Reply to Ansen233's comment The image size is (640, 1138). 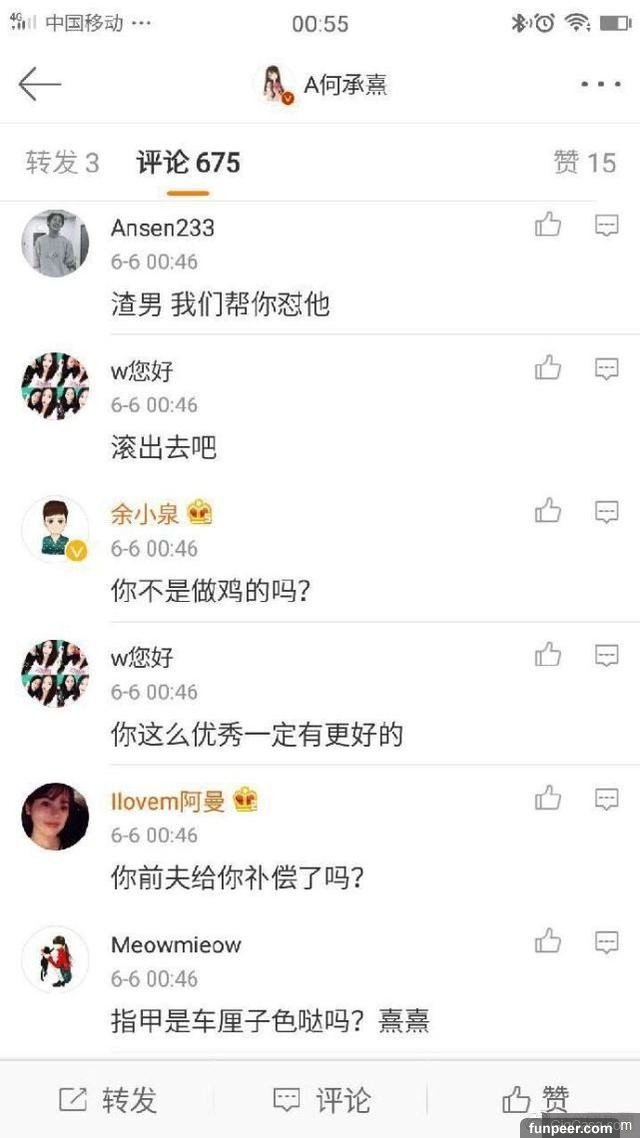click(x=607, y=225)
